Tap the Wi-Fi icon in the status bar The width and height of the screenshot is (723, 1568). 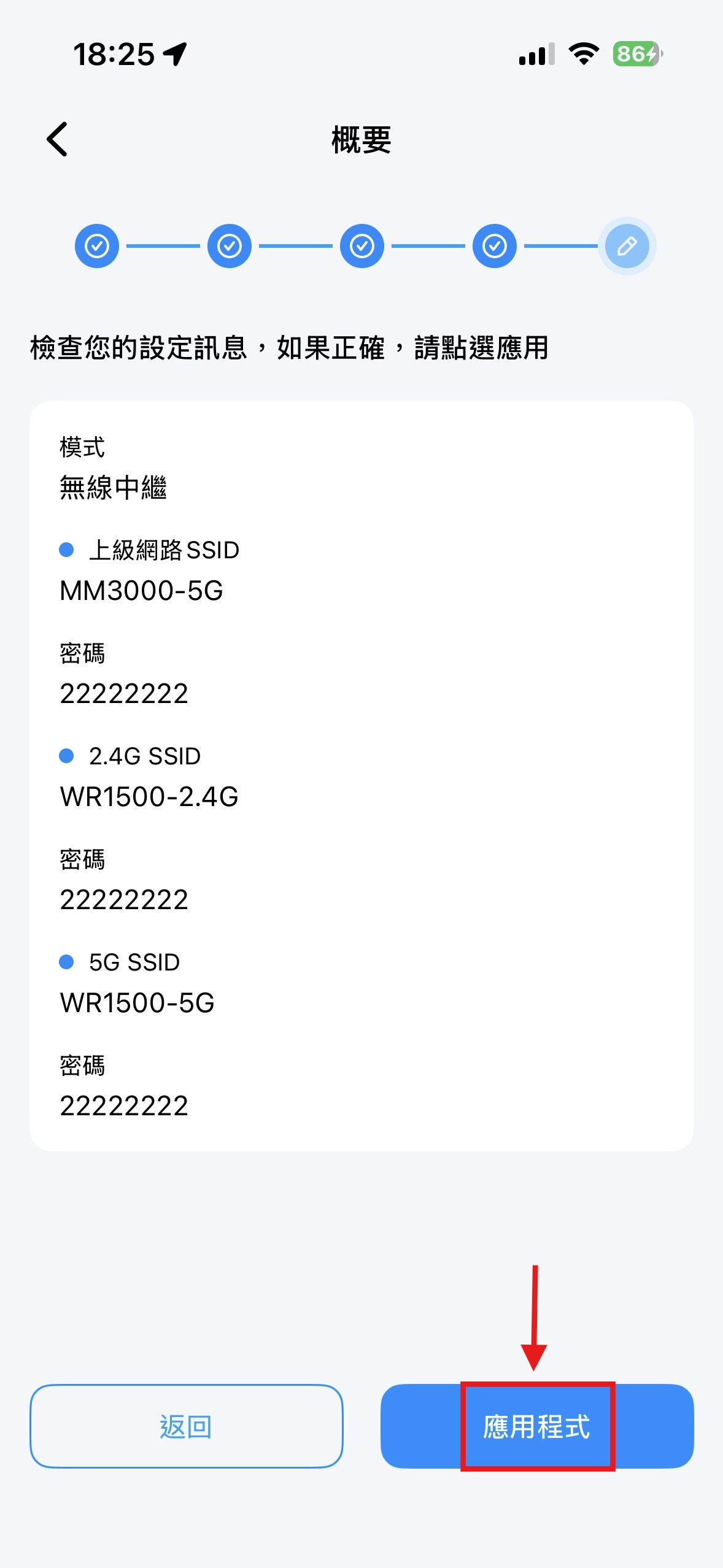582,54
